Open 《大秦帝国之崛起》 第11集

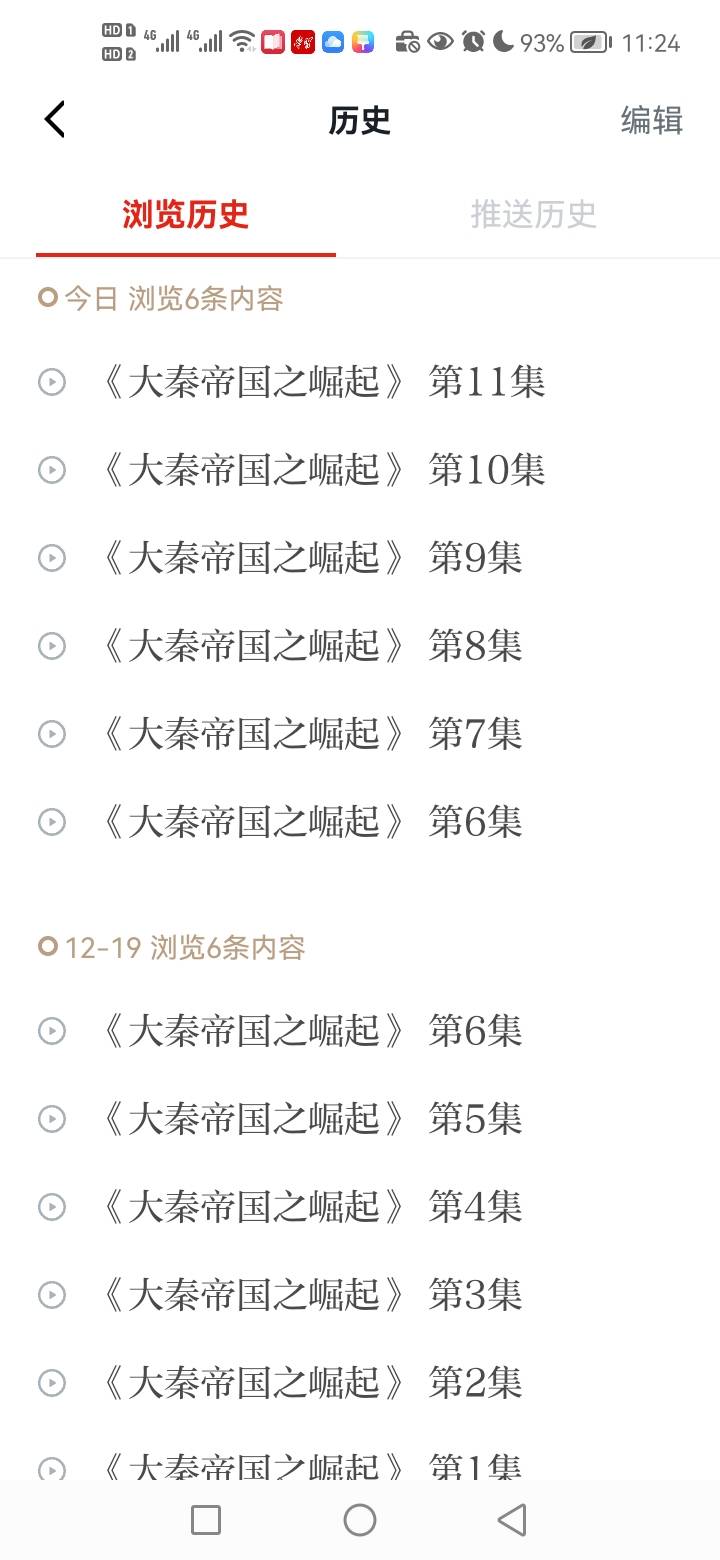point(360,382)
